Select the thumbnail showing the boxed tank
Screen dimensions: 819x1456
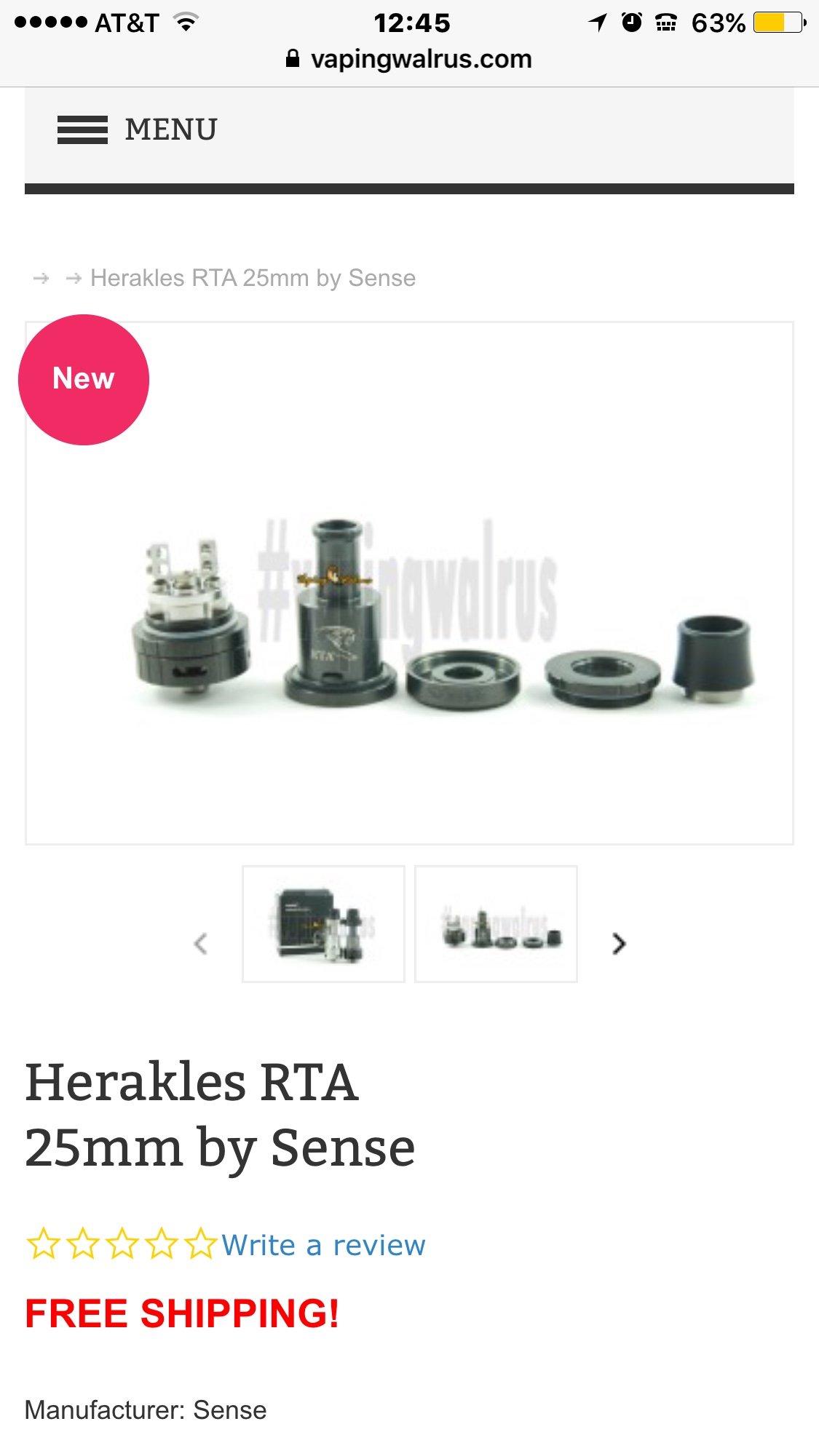[x=323, y=924]
